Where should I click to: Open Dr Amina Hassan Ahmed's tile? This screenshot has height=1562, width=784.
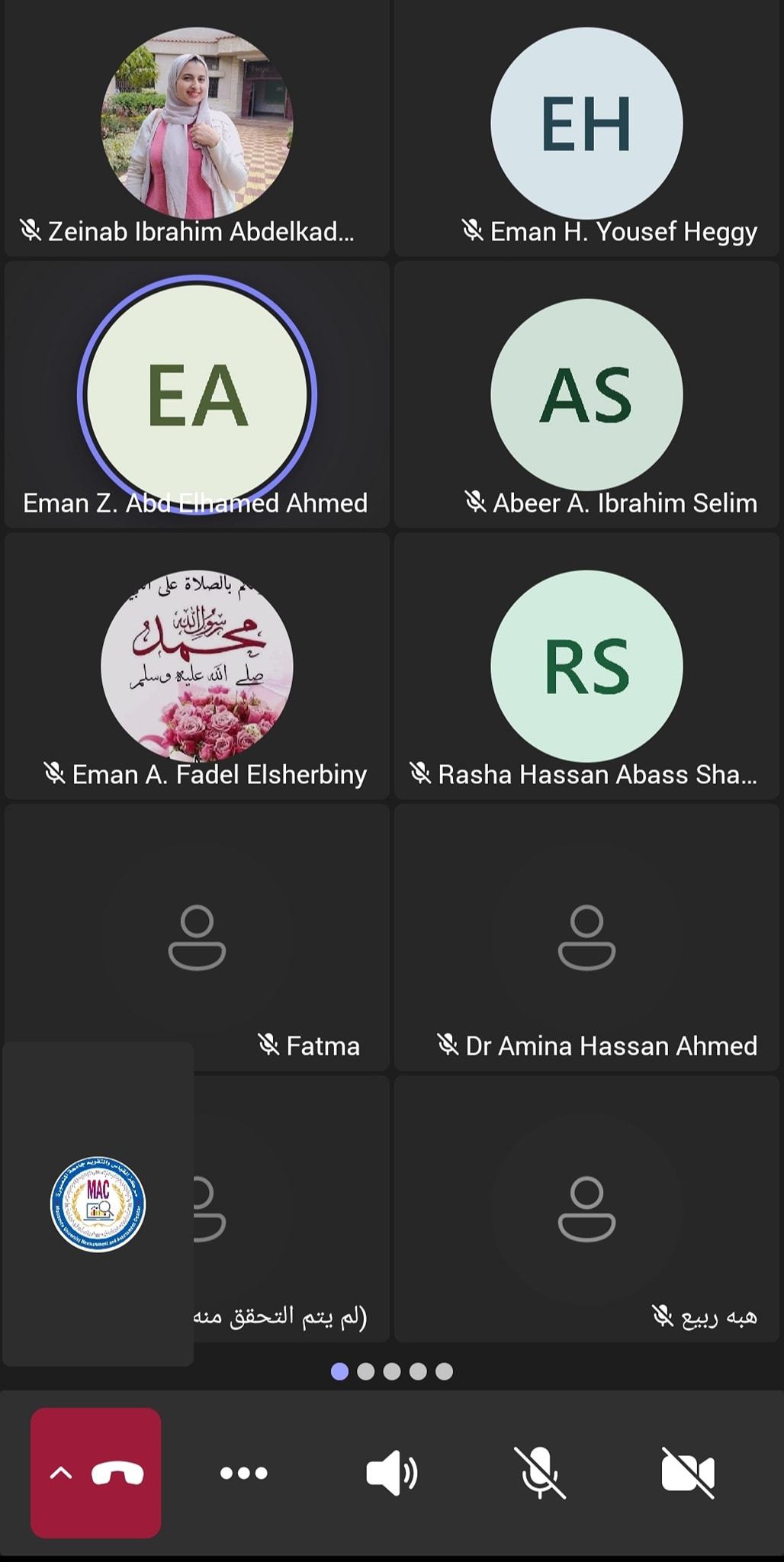(x=587, y=937)
